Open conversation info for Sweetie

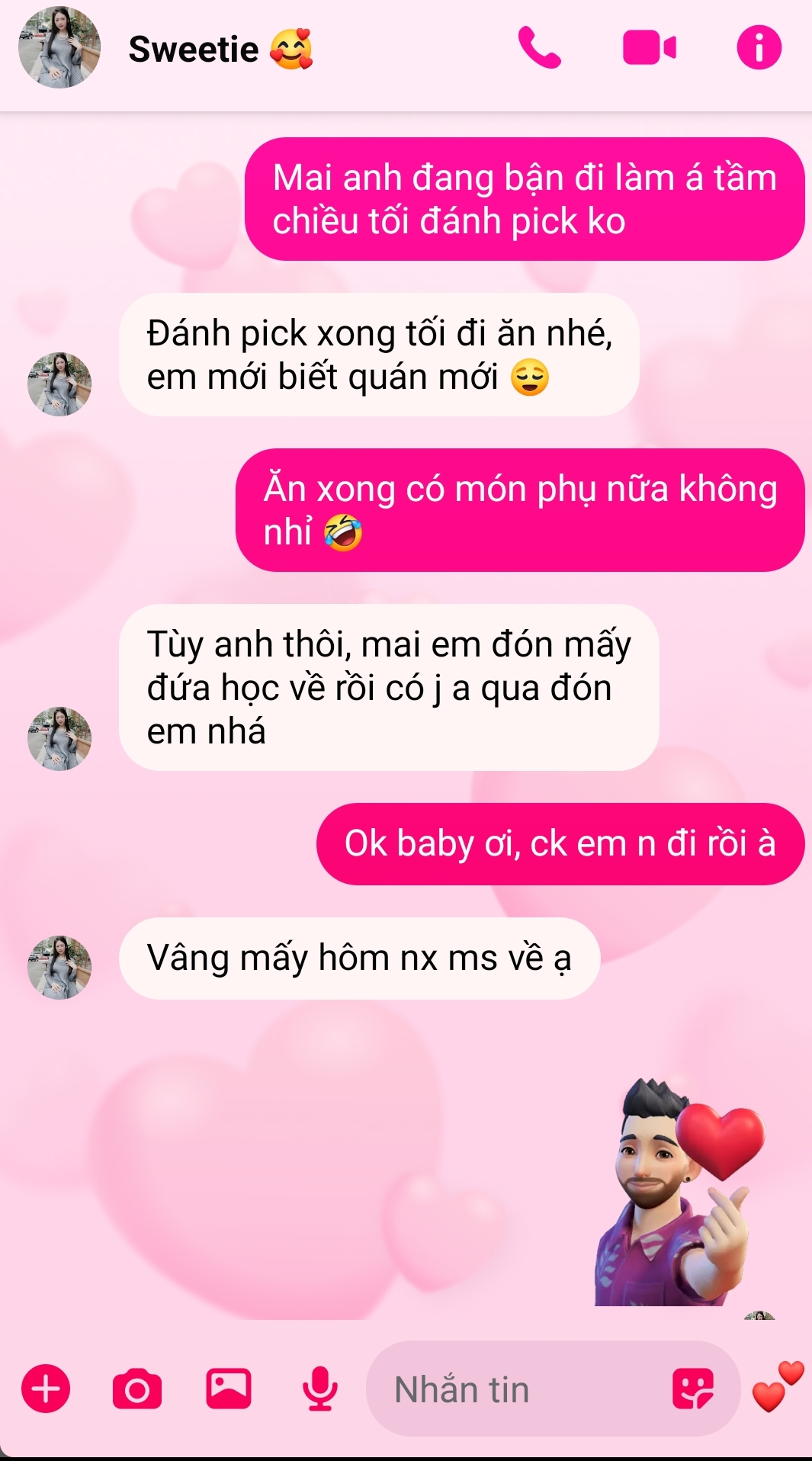[x=759, y=48]
